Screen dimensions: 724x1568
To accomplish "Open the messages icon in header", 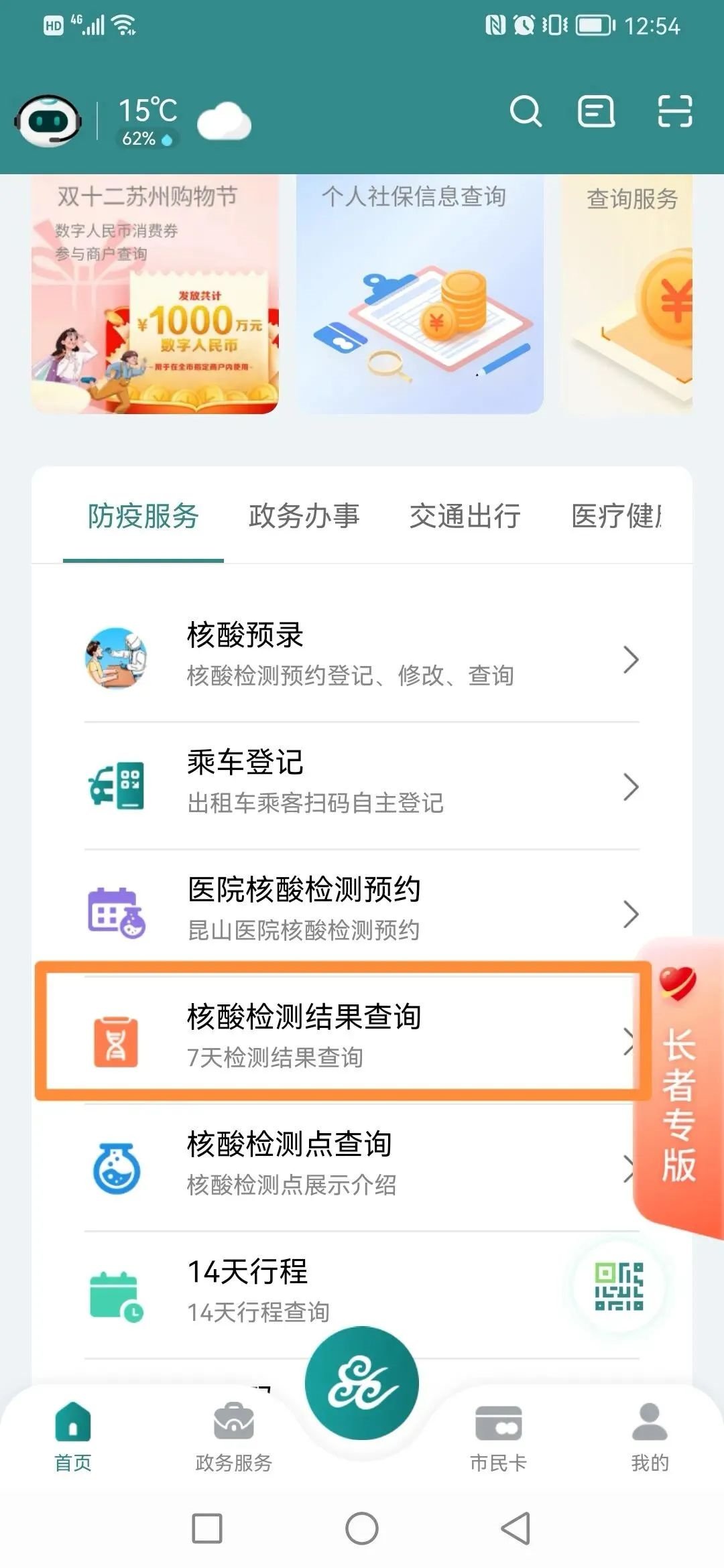I will [x=596, y=111].
